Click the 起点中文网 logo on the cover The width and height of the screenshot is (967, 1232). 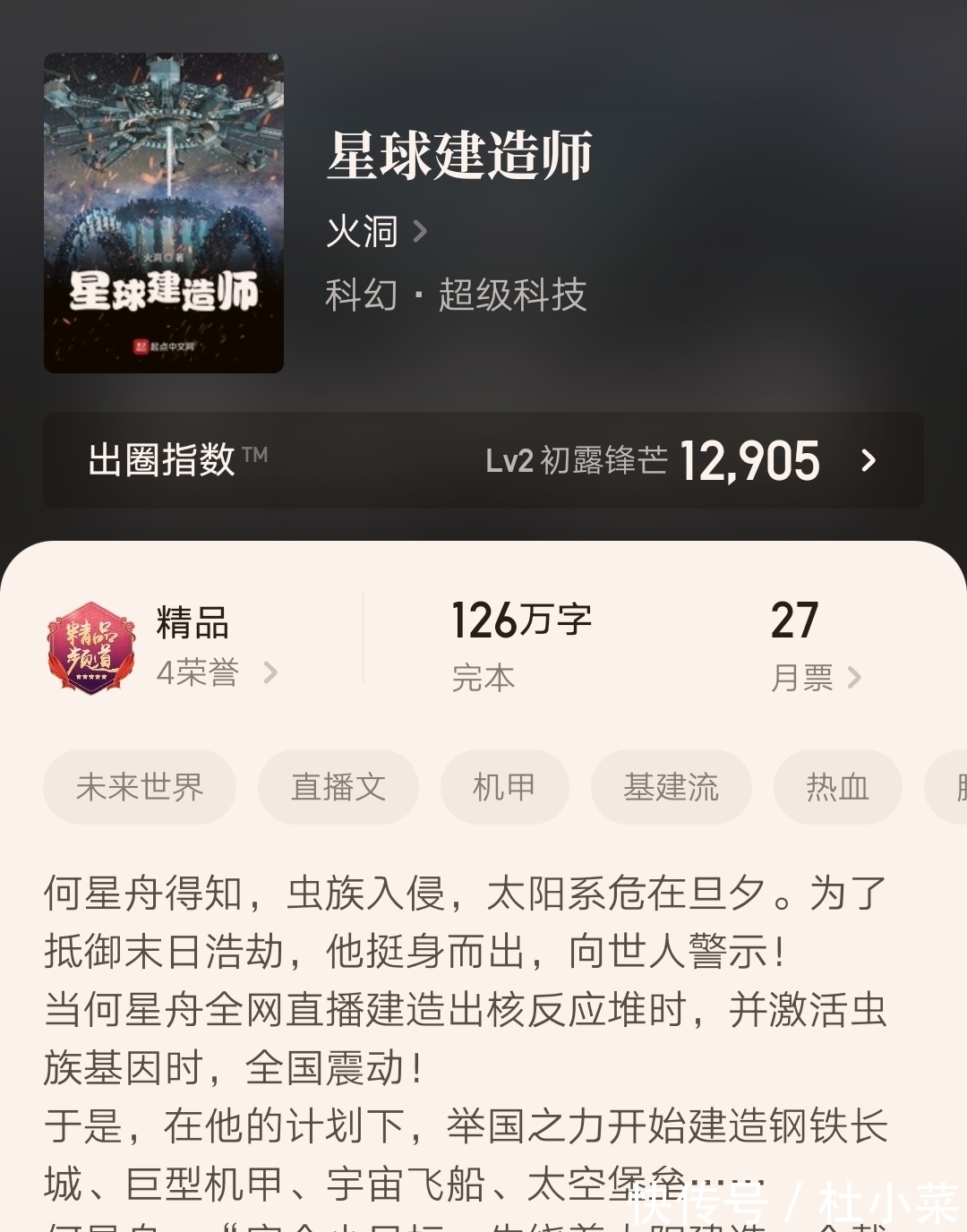tap(164, 347)
